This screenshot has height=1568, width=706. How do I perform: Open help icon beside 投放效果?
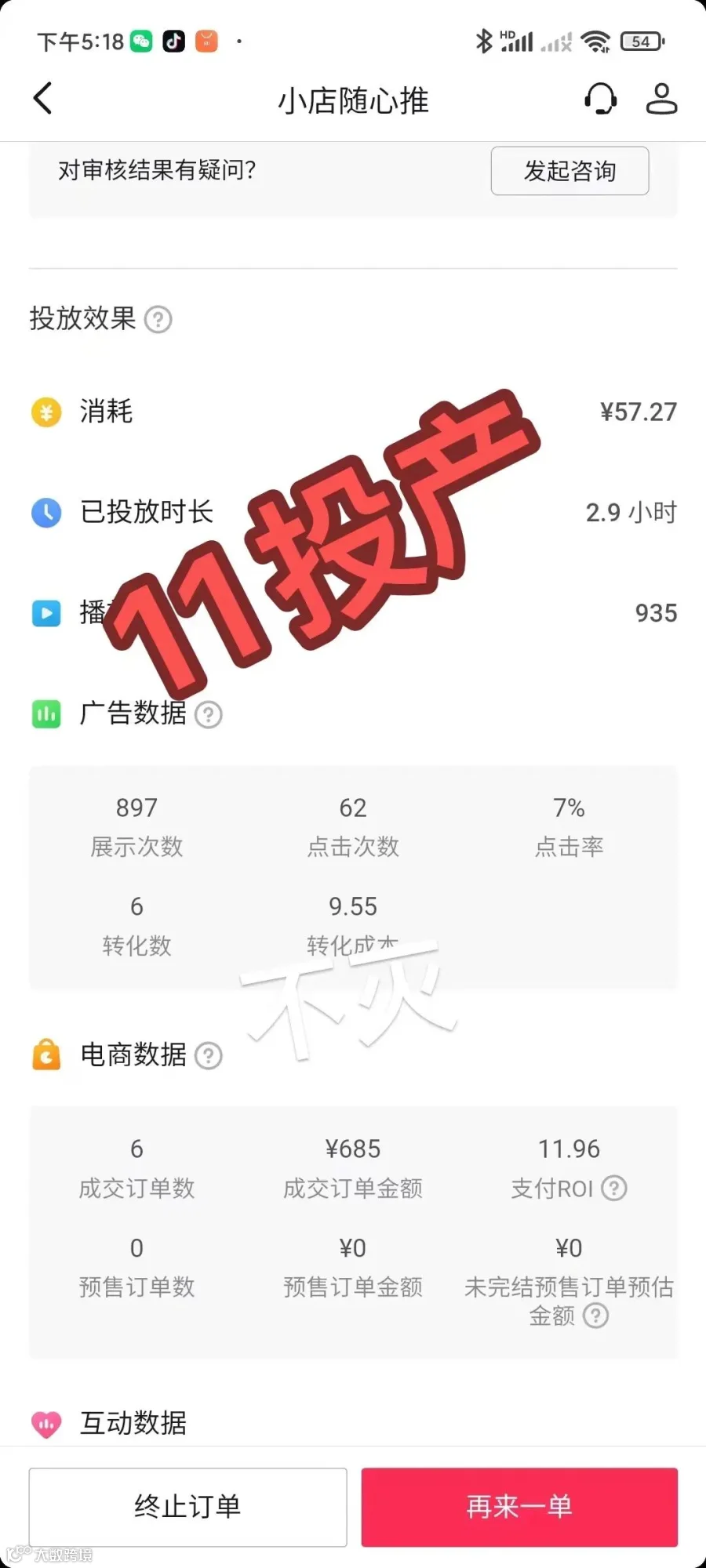coord(158,320)
